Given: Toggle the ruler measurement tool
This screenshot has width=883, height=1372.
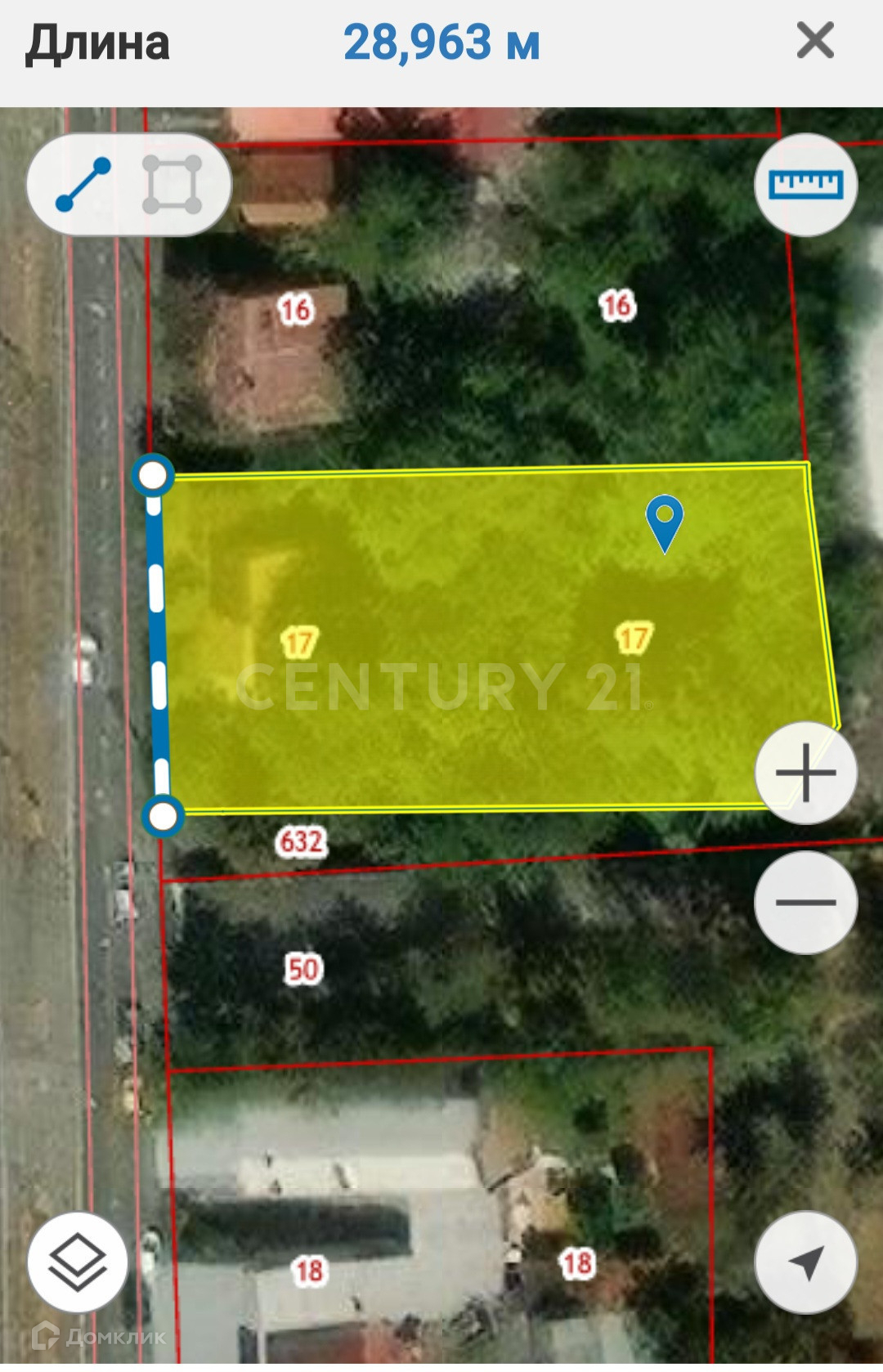Looking at the screenshot, I should [805, 185].
